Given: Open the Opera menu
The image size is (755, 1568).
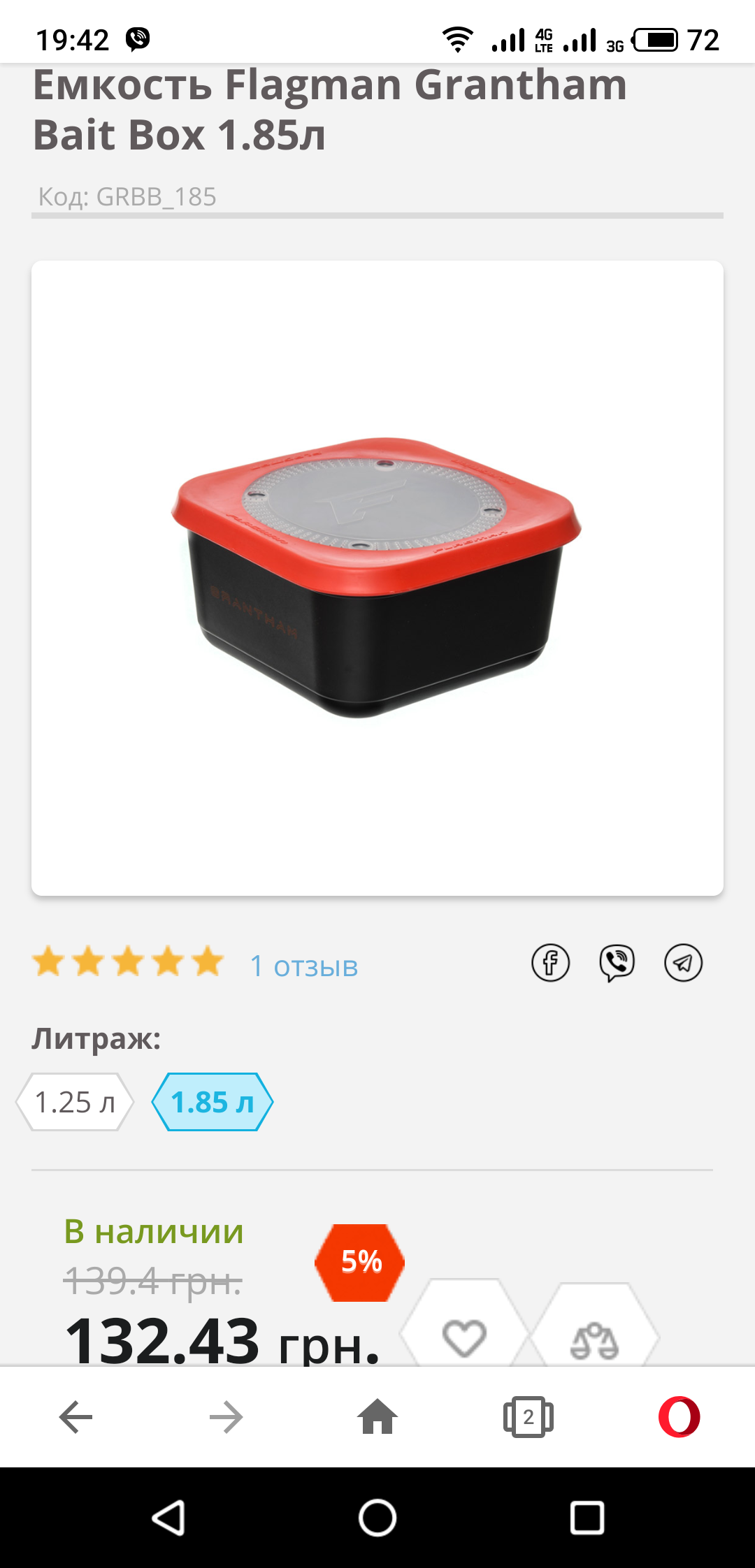Looking at the screenshot, I should point(679,1416).
